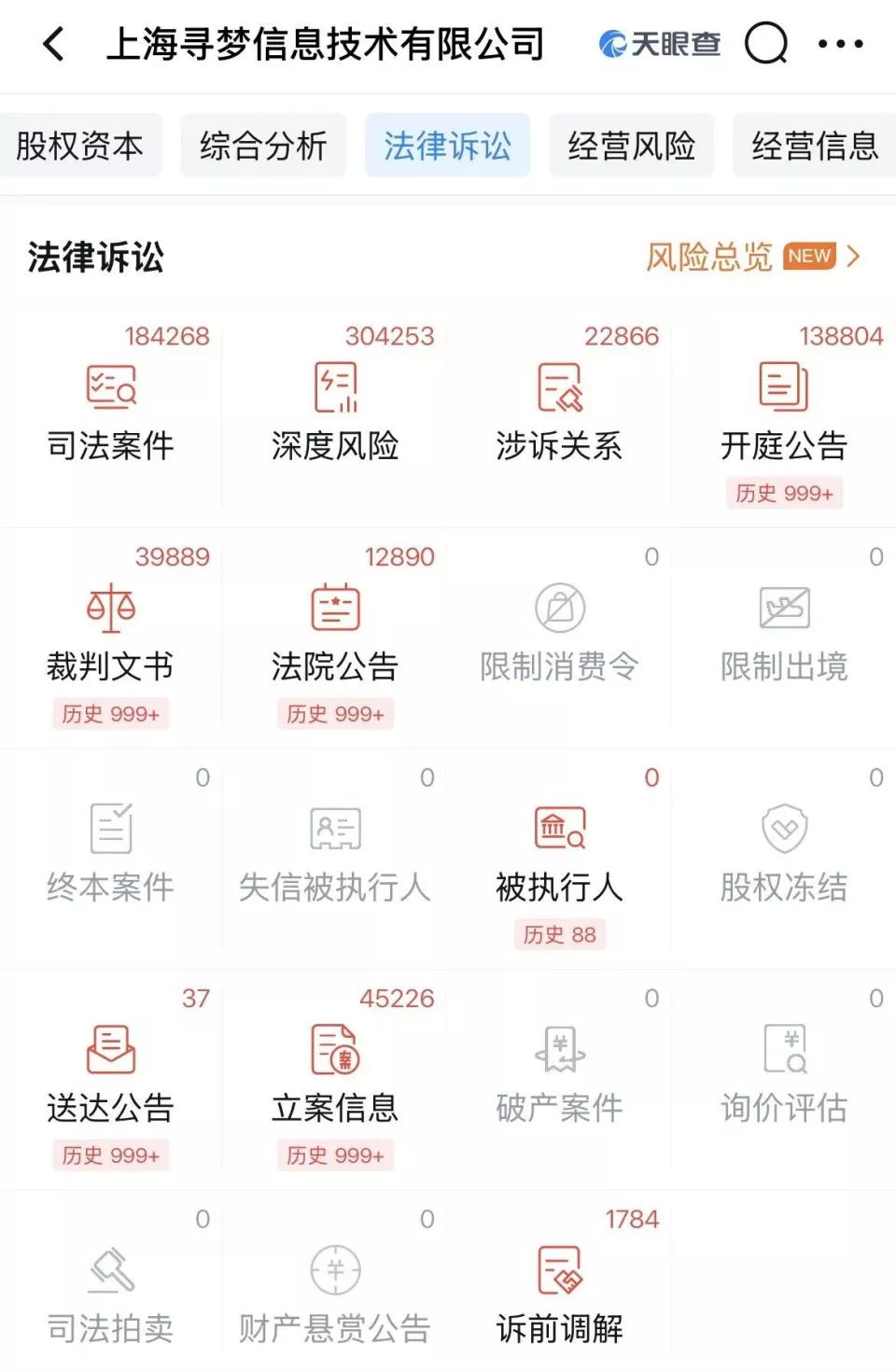Open the three-dot overflow menu
This screenshot has height=1372, width=896.
[x=840, y=44]
